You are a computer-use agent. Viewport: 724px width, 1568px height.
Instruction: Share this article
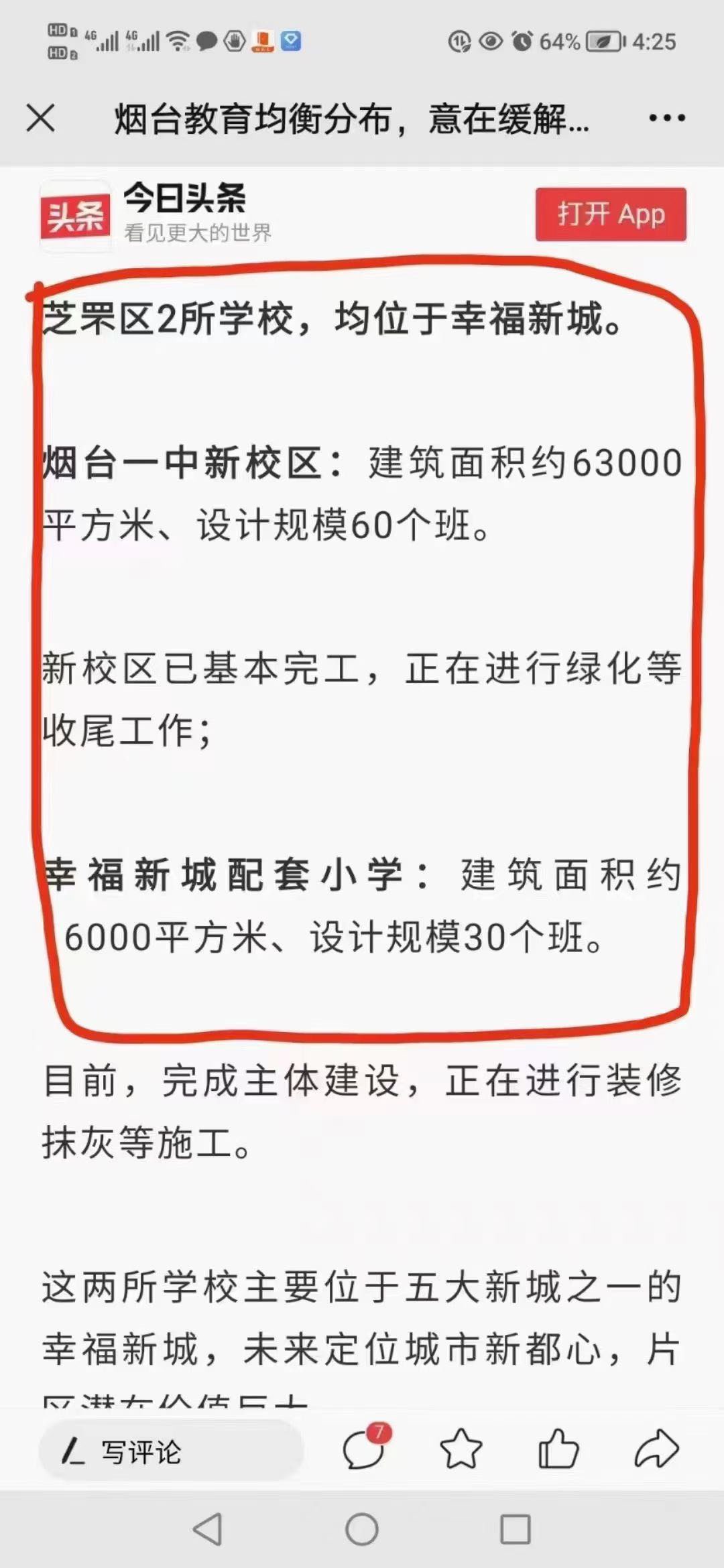[x=656, y=1450]
